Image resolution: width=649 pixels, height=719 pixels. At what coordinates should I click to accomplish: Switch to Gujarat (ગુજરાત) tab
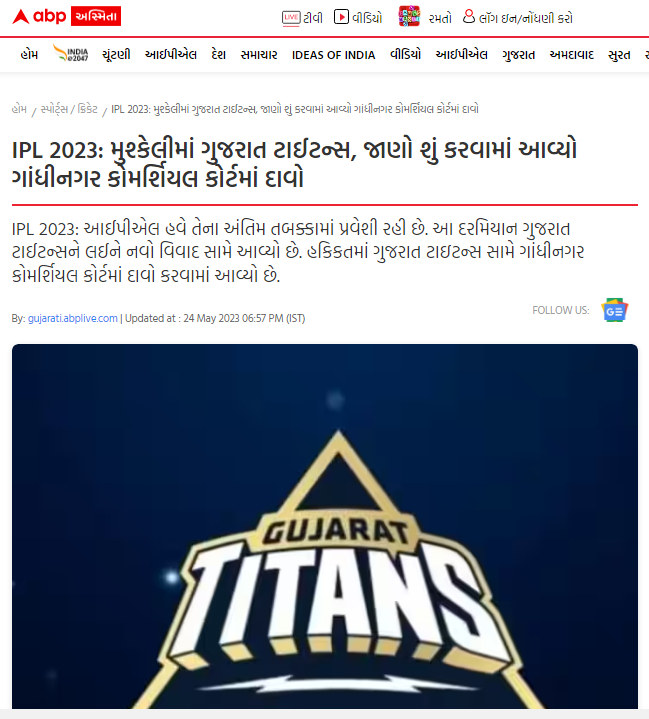(x=519, y=54)
